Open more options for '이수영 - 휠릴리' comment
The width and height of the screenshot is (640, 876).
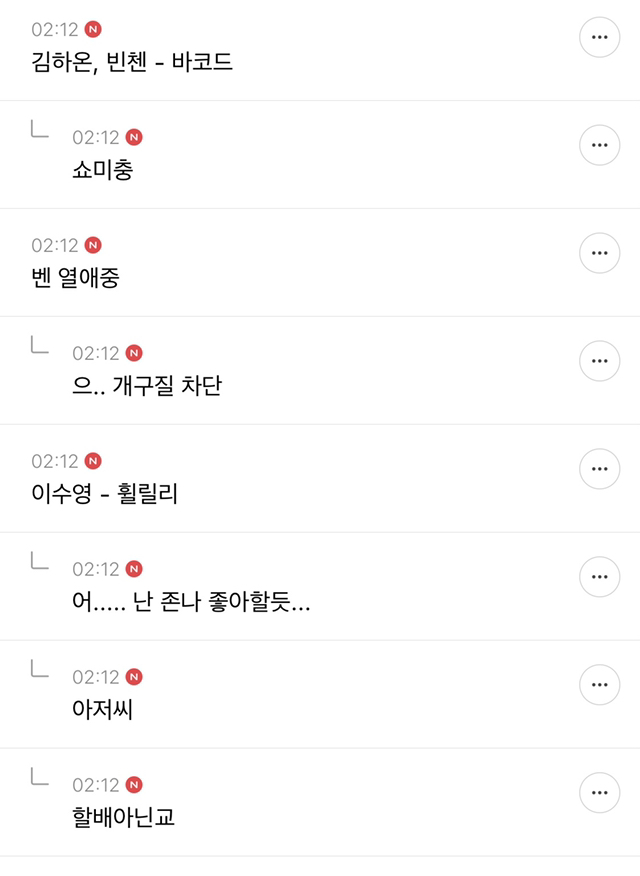tap(600, 469)
